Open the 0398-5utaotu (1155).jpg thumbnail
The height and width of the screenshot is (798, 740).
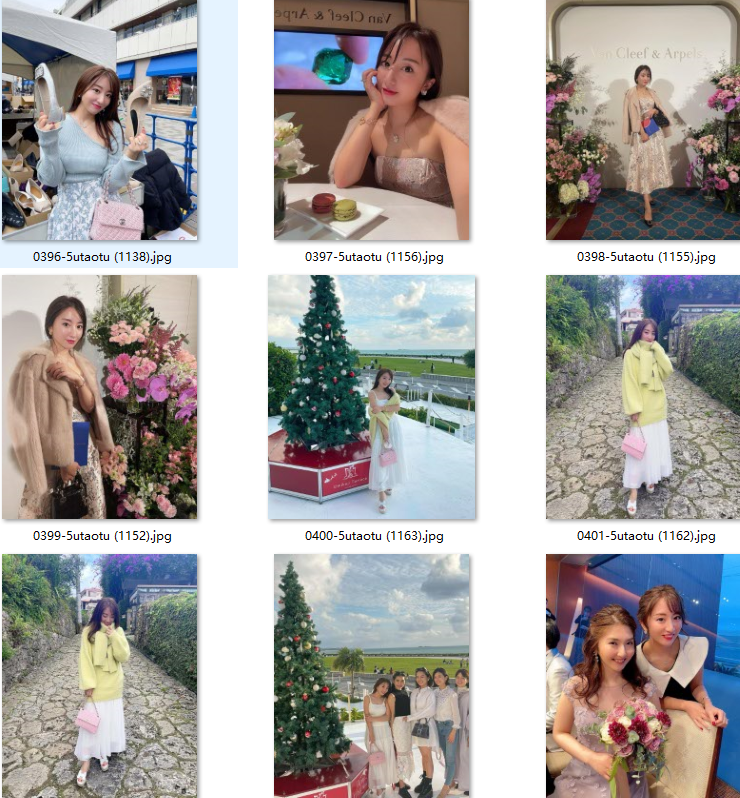pyautogui.click(x=645, y=120)
